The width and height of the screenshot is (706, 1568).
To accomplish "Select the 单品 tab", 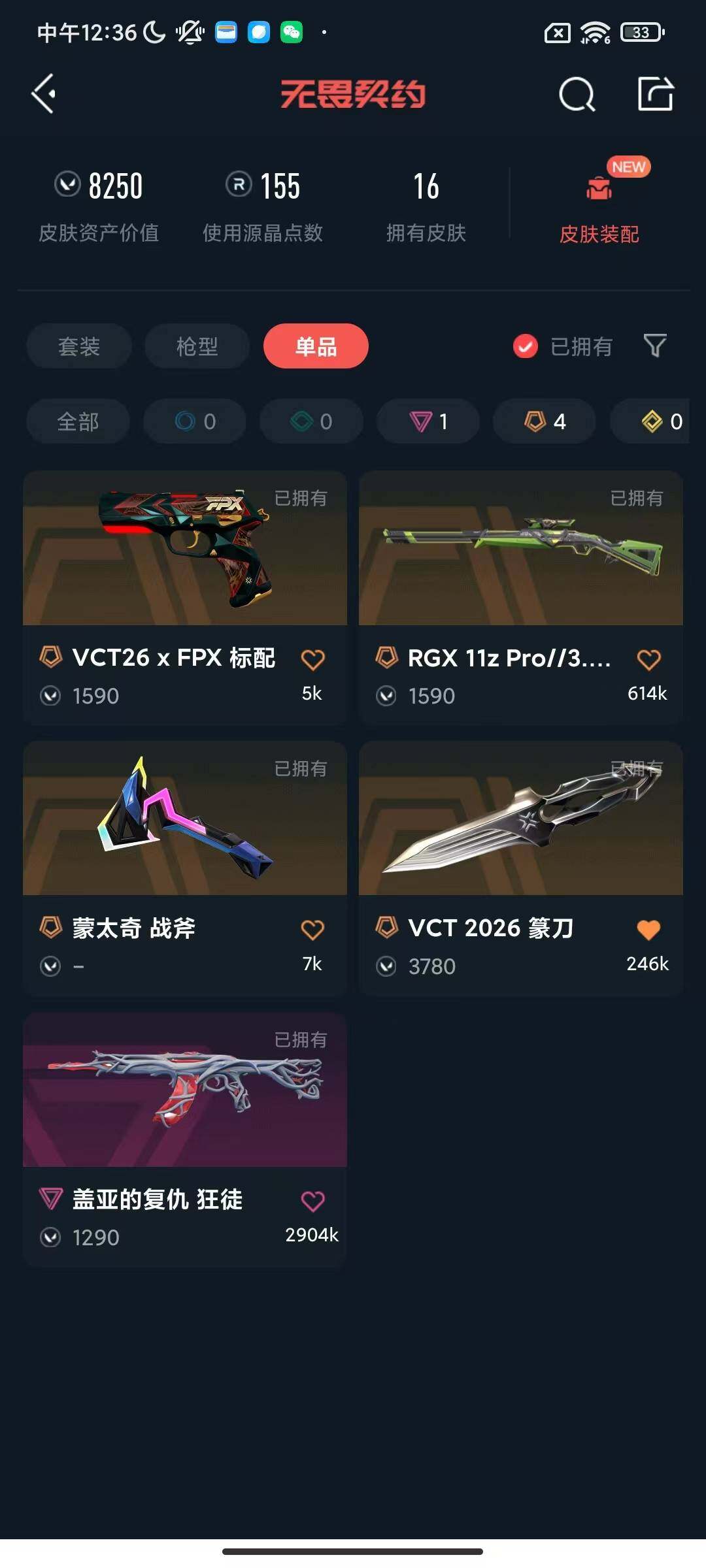I will (316, 346).
